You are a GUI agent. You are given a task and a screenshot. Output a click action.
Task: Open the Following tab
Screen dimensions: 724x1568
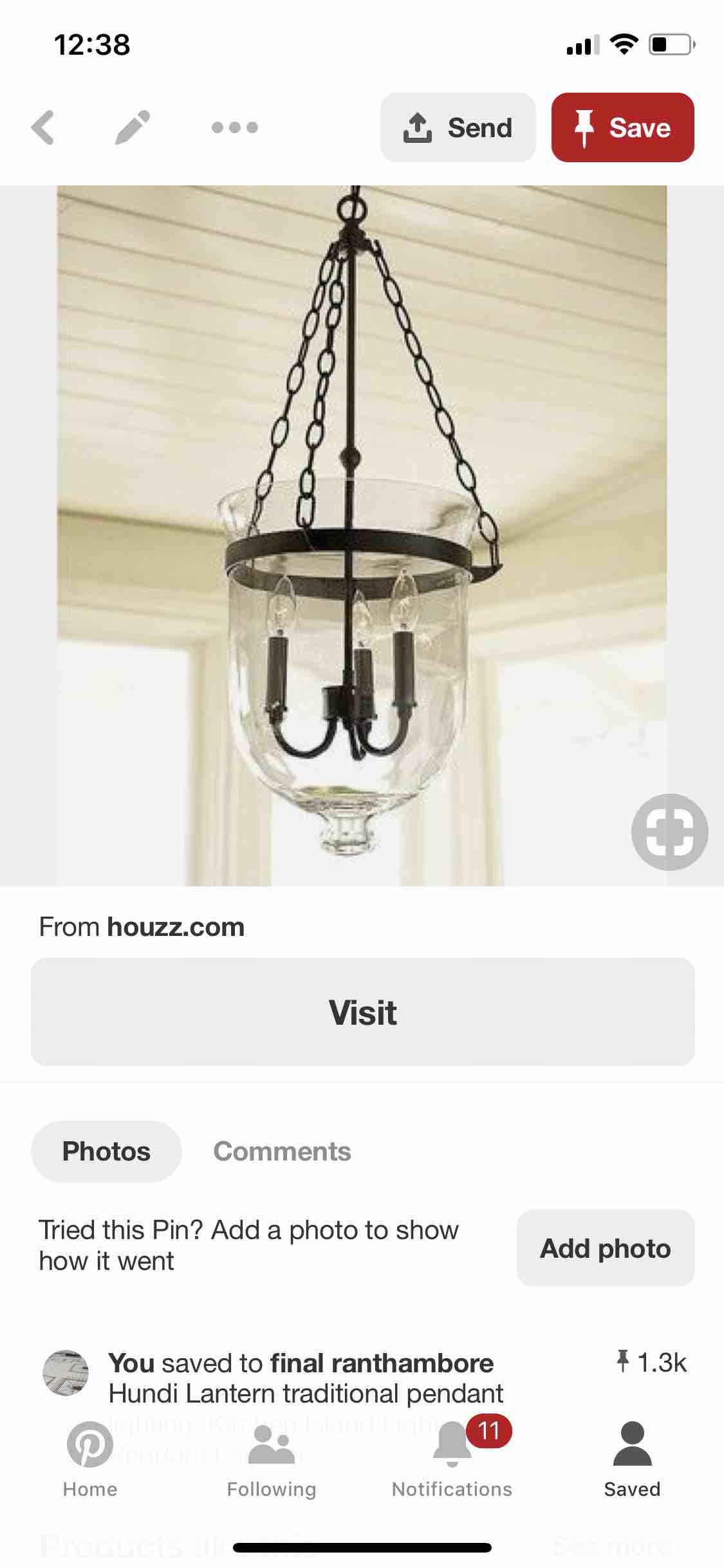click(x=272, y=1459)
